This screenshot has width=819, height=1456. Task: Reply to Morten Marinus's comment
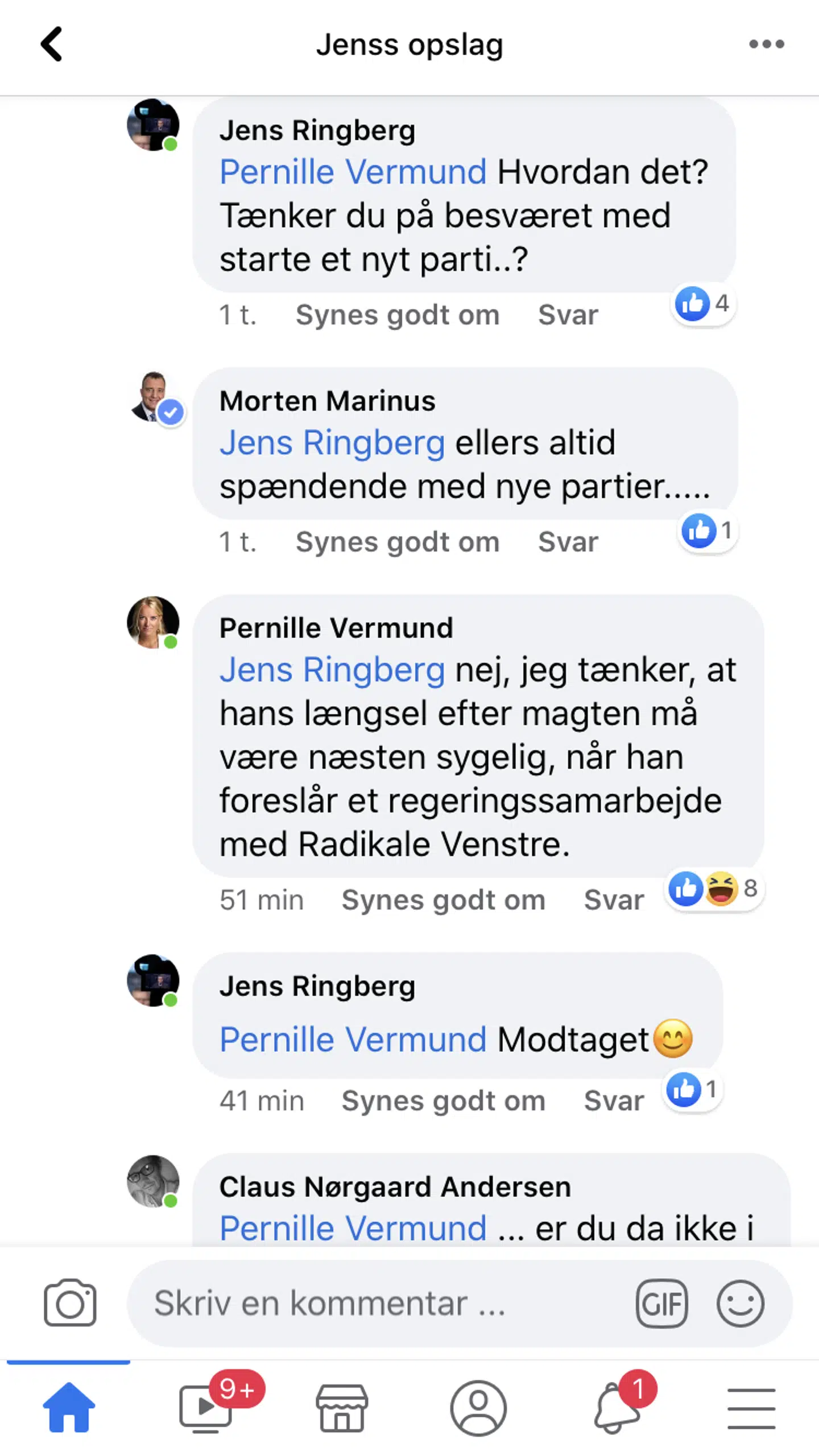coord(568,542)
